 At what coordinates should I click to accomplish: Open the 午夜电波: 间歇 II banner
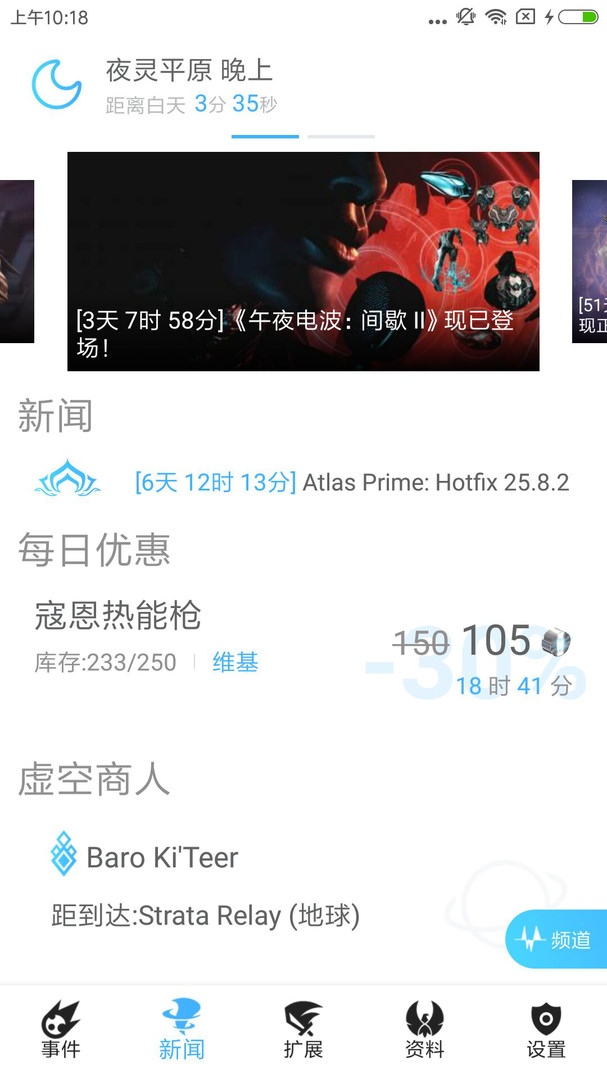pyautogui.click(x=303, y=261)
